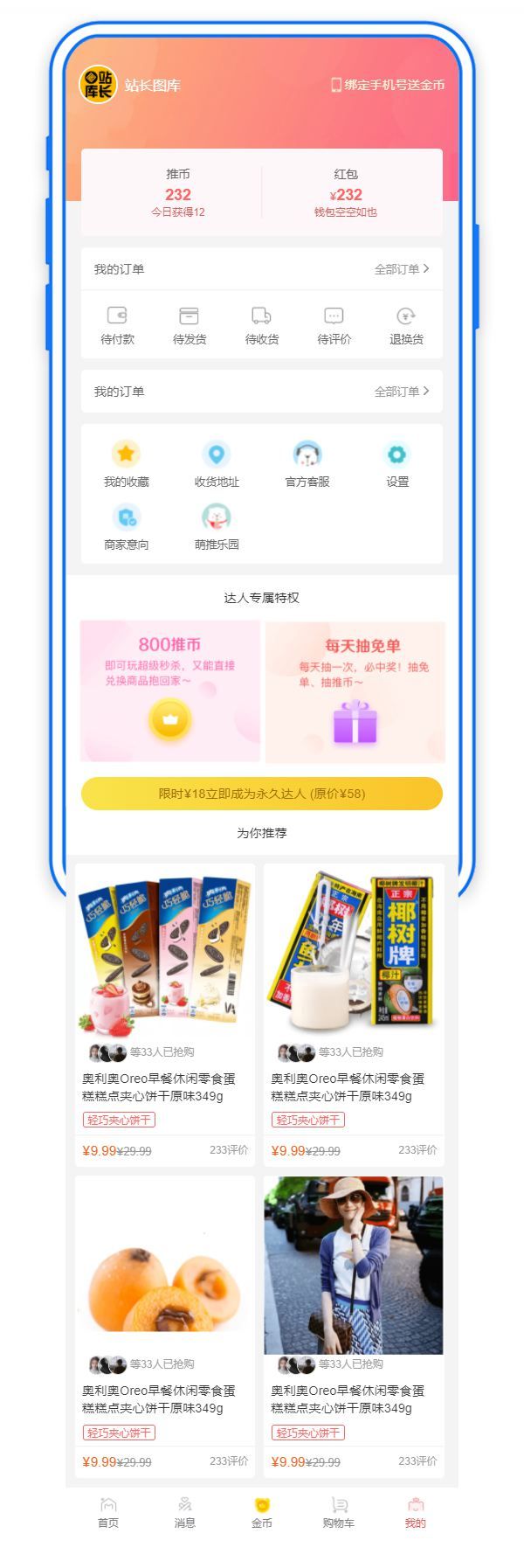Open 我的收藏 favorites
Image resolution: width=524 pixels, height=1568 pixels.
(x=127, y=463)
